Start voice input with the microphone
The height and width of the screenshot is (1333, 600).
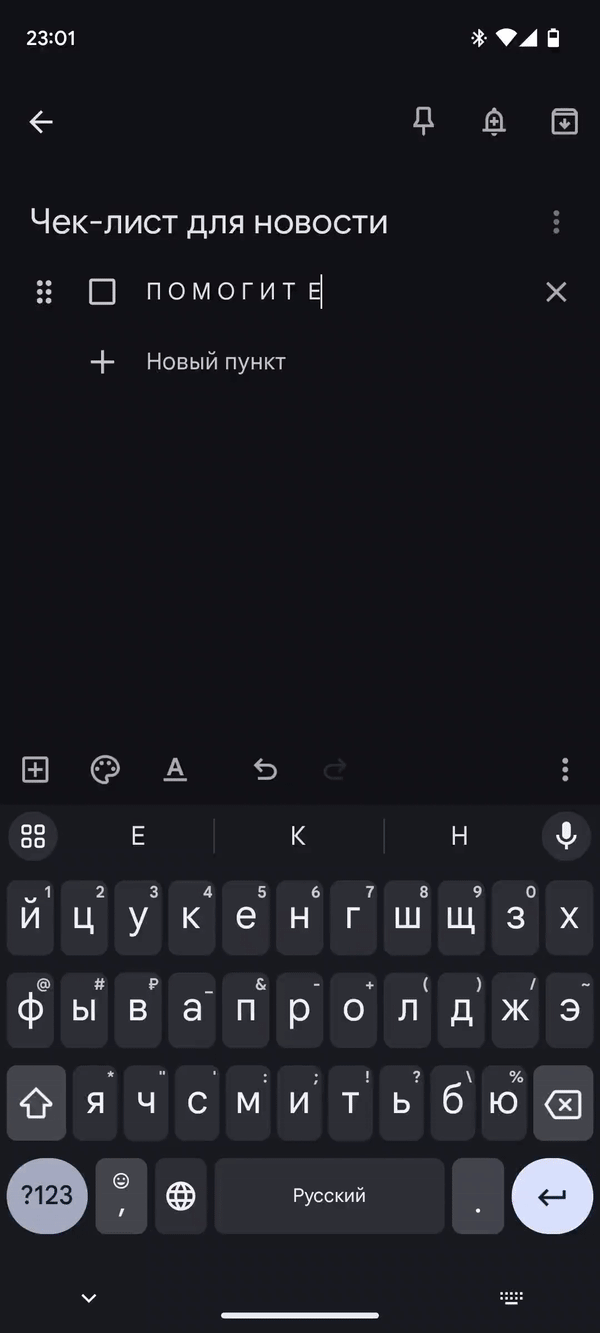566,836
